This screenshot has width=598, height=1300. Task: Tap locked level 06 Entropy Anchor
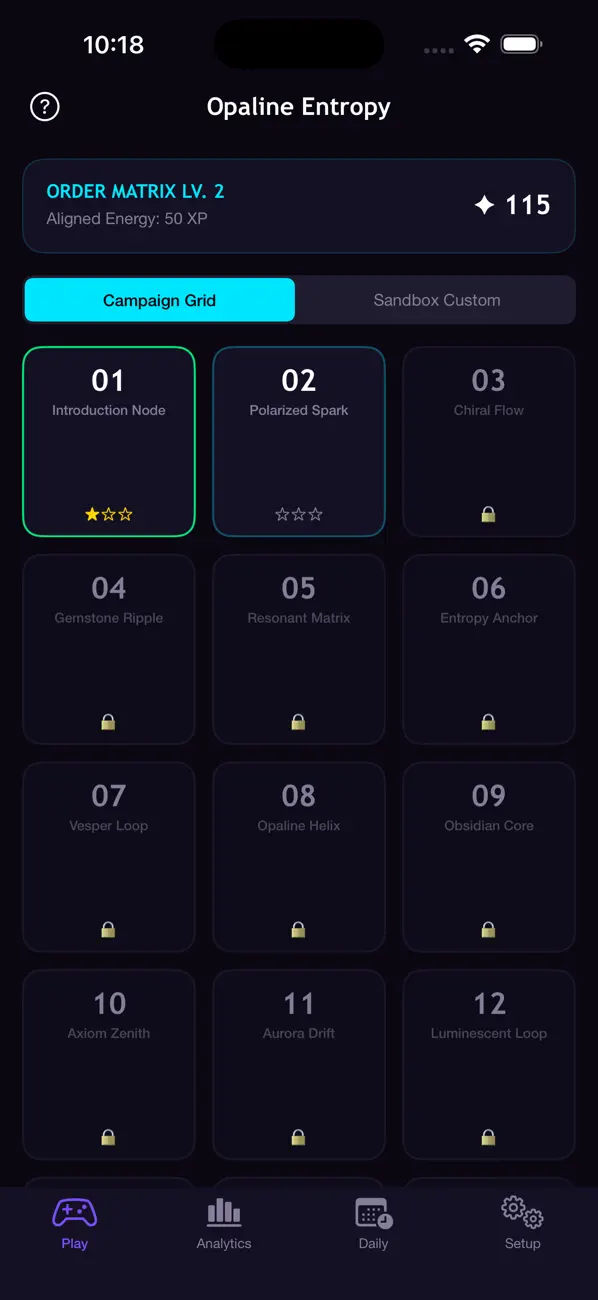(x=489, y=650)
